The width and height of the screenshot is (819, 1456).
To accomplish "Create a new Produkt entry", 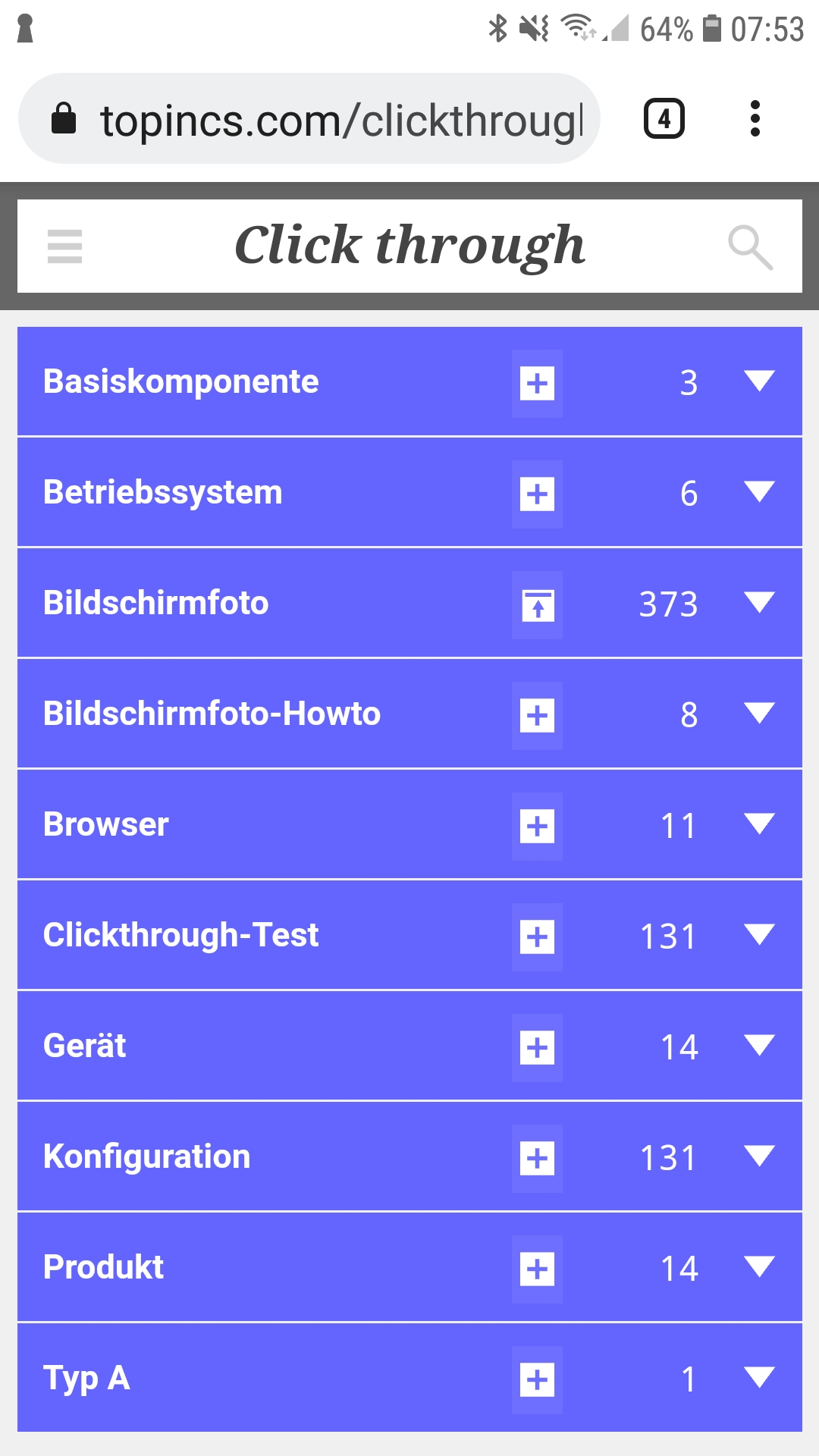I will click(x=537, y=1269).
